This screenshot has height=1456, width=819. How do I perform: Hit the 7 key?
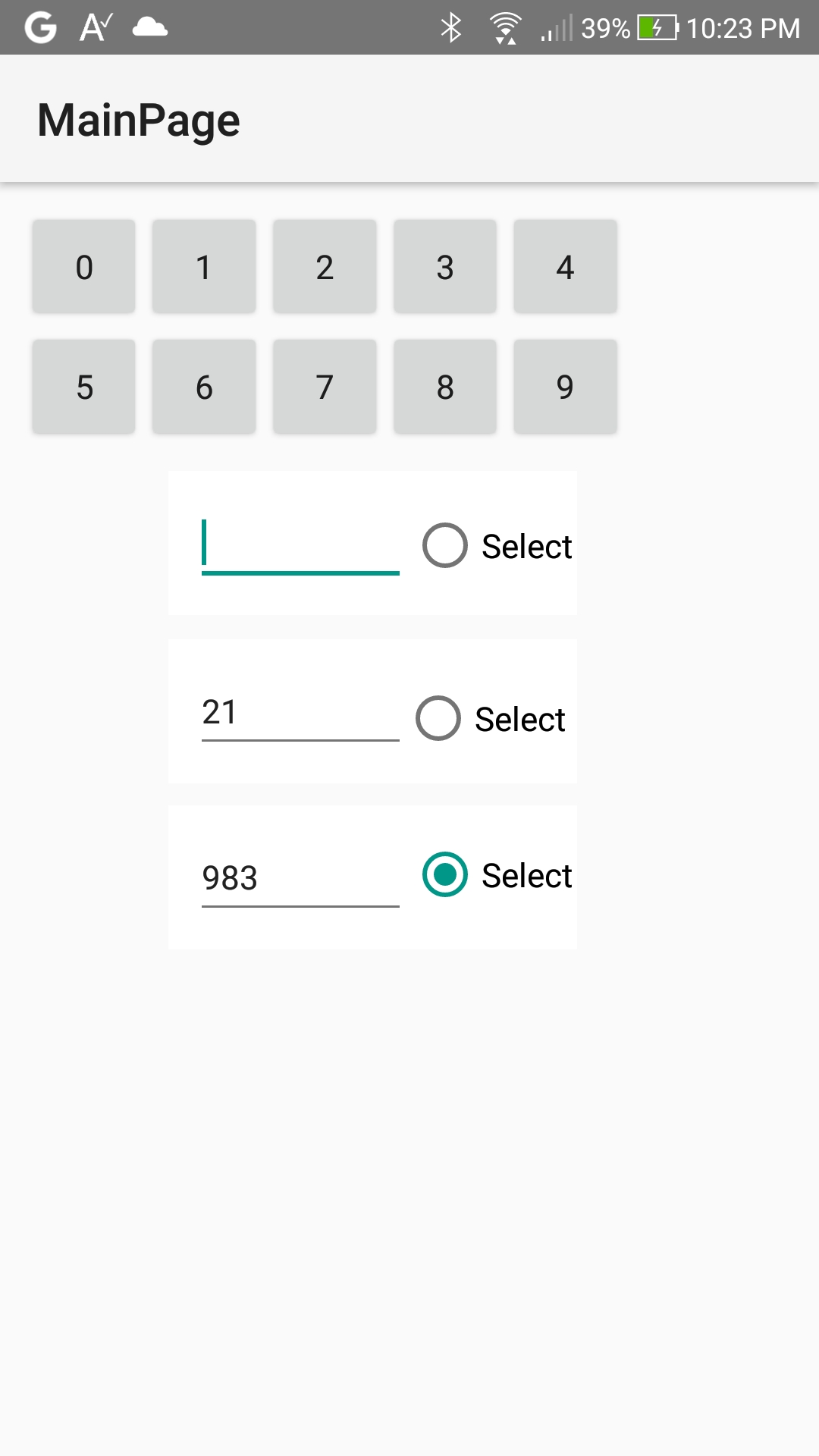(x=325, y=387)
